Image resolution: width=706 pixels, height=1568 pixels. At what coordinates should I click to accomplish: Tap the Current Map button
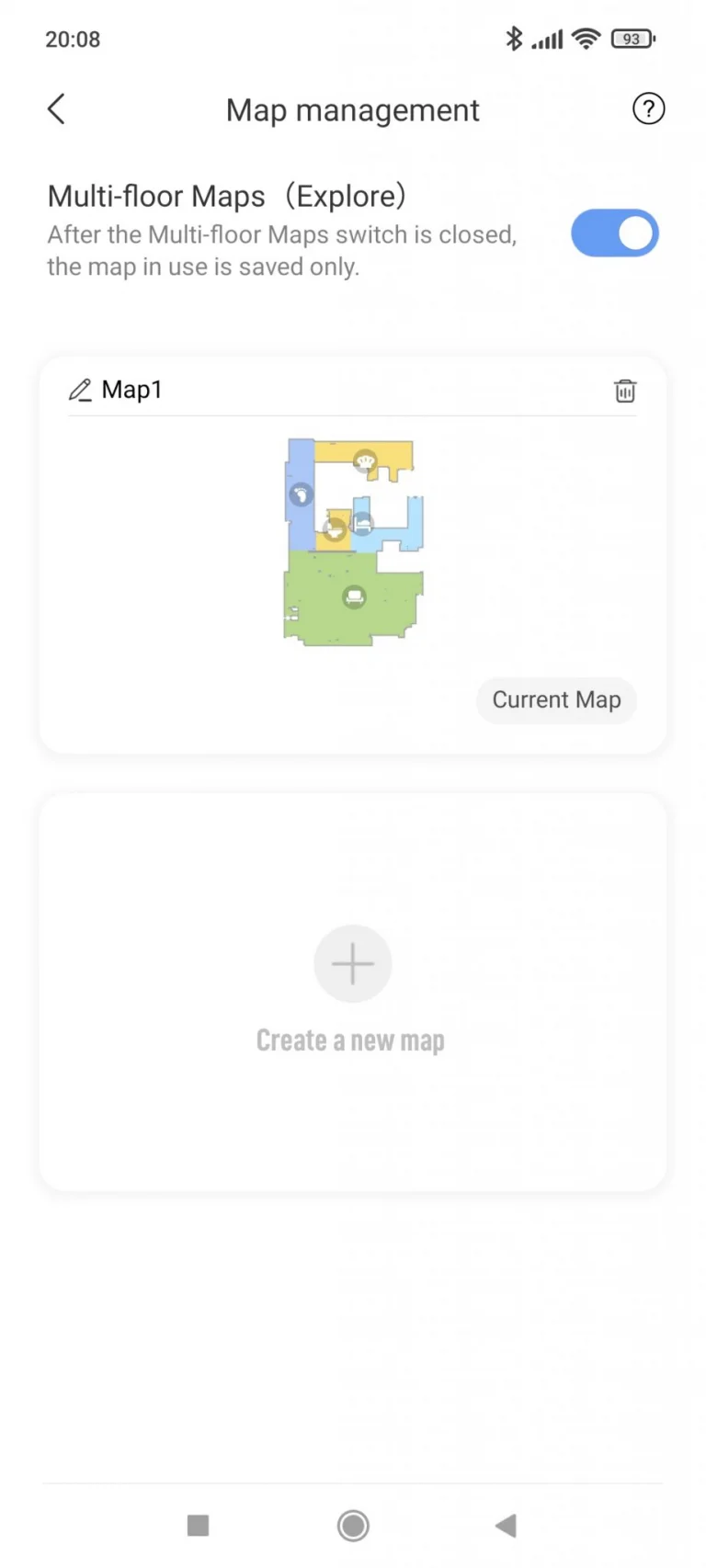coord(555,699)
